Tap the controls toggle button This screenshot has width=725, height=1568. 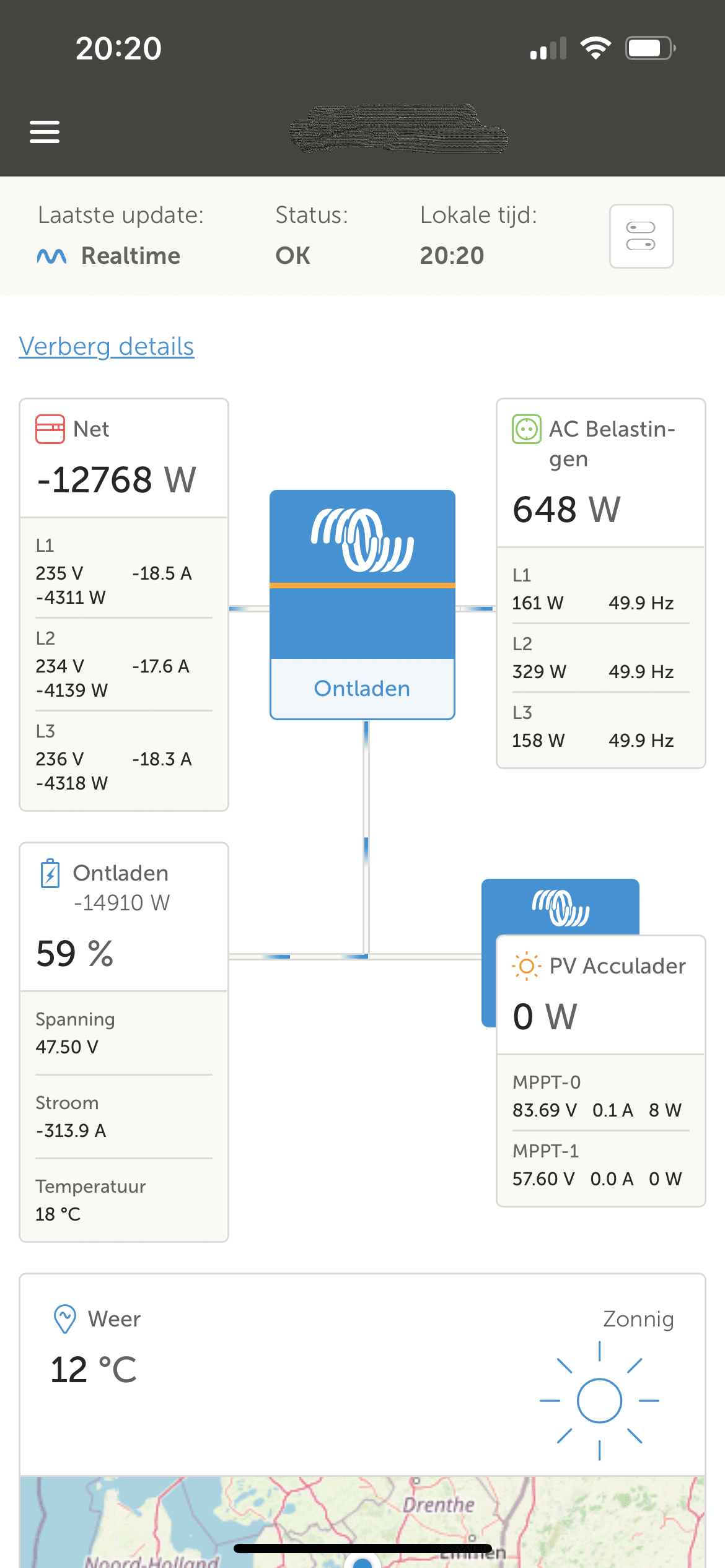coord(641,236)
